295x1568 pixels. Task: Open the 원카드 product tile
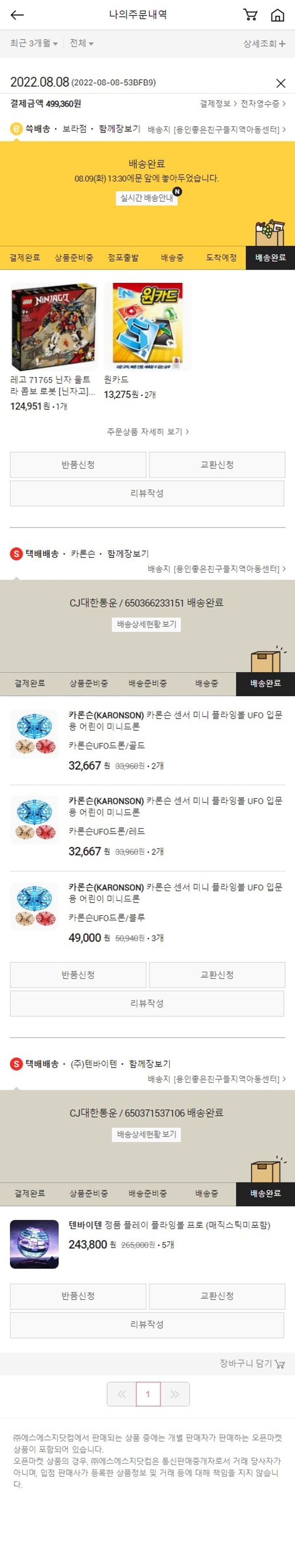[147, 327]
